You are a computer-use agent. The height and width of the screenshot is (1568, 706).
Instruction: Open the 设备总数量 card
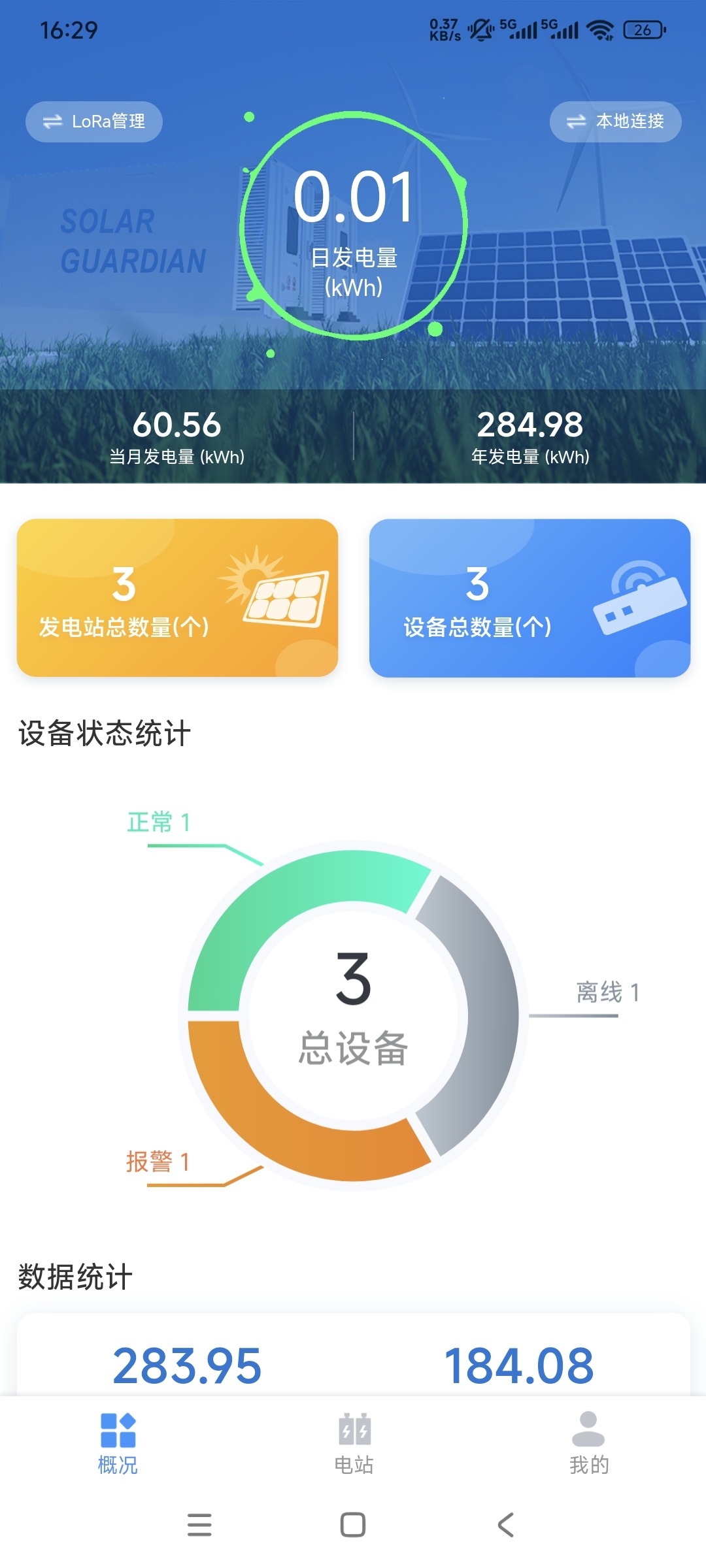(x=529, y=598)
